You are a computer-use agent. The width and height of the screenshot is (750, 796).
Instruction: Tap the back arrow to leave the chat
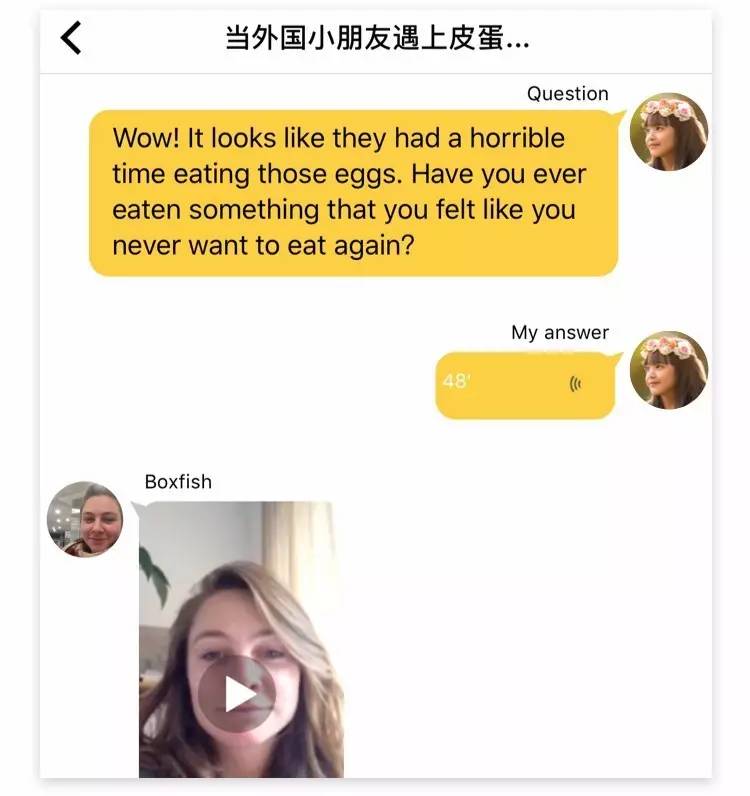(x=68, y=36)
